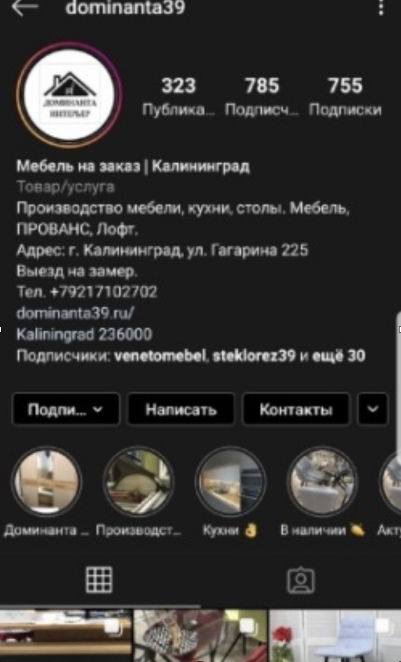
Task: Open the dominanta39.ru website link
Action: [76, 313]
